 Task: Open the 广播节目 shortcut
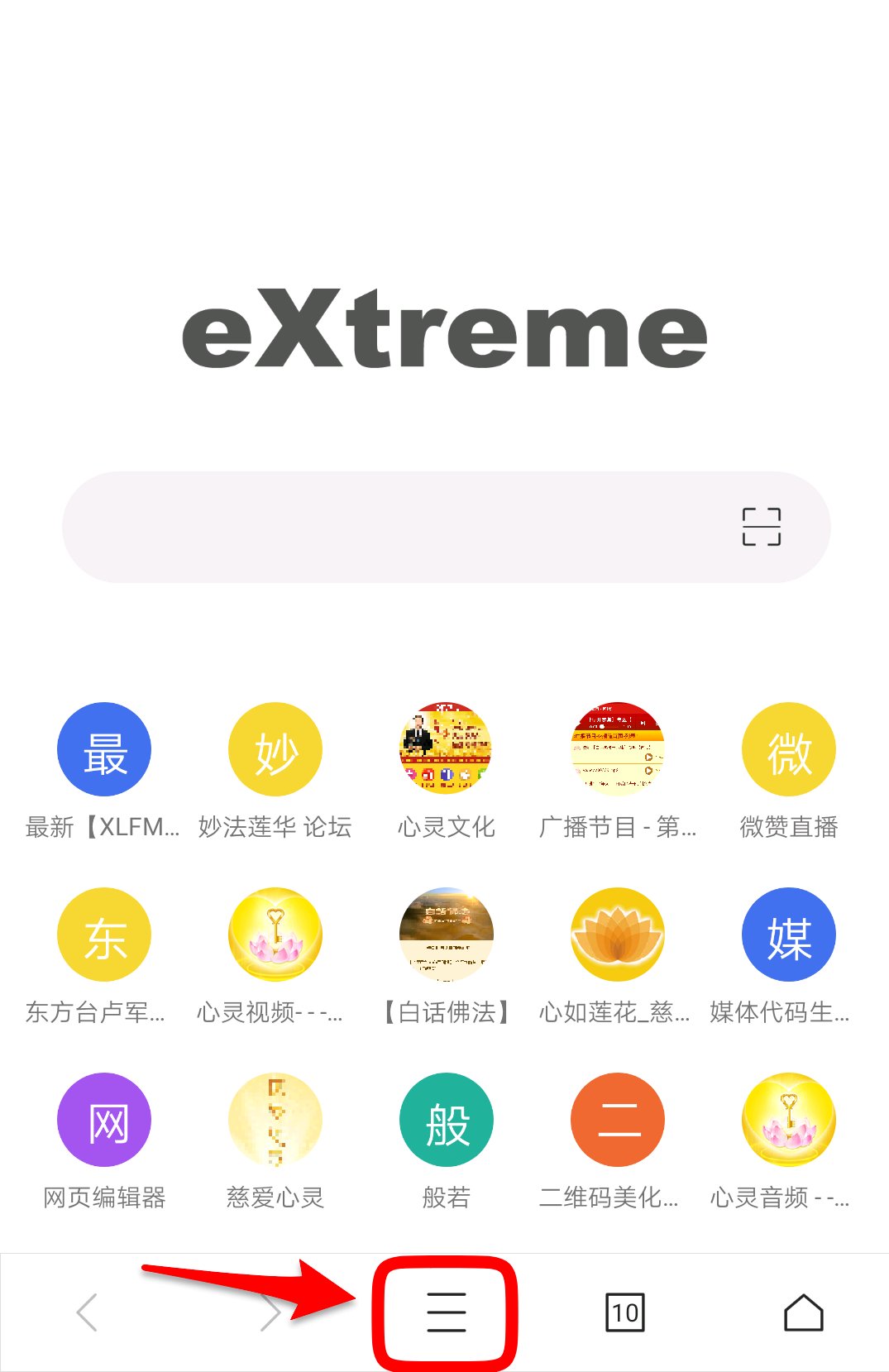point(618,750)
